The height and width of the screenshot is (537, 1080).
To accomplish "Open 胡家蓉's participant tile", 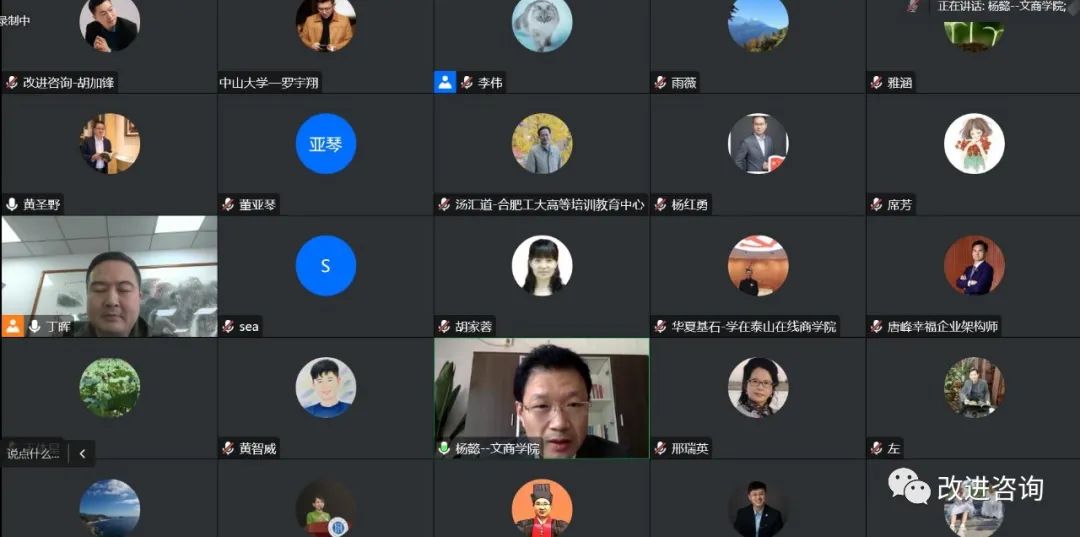I will (541, 276).
